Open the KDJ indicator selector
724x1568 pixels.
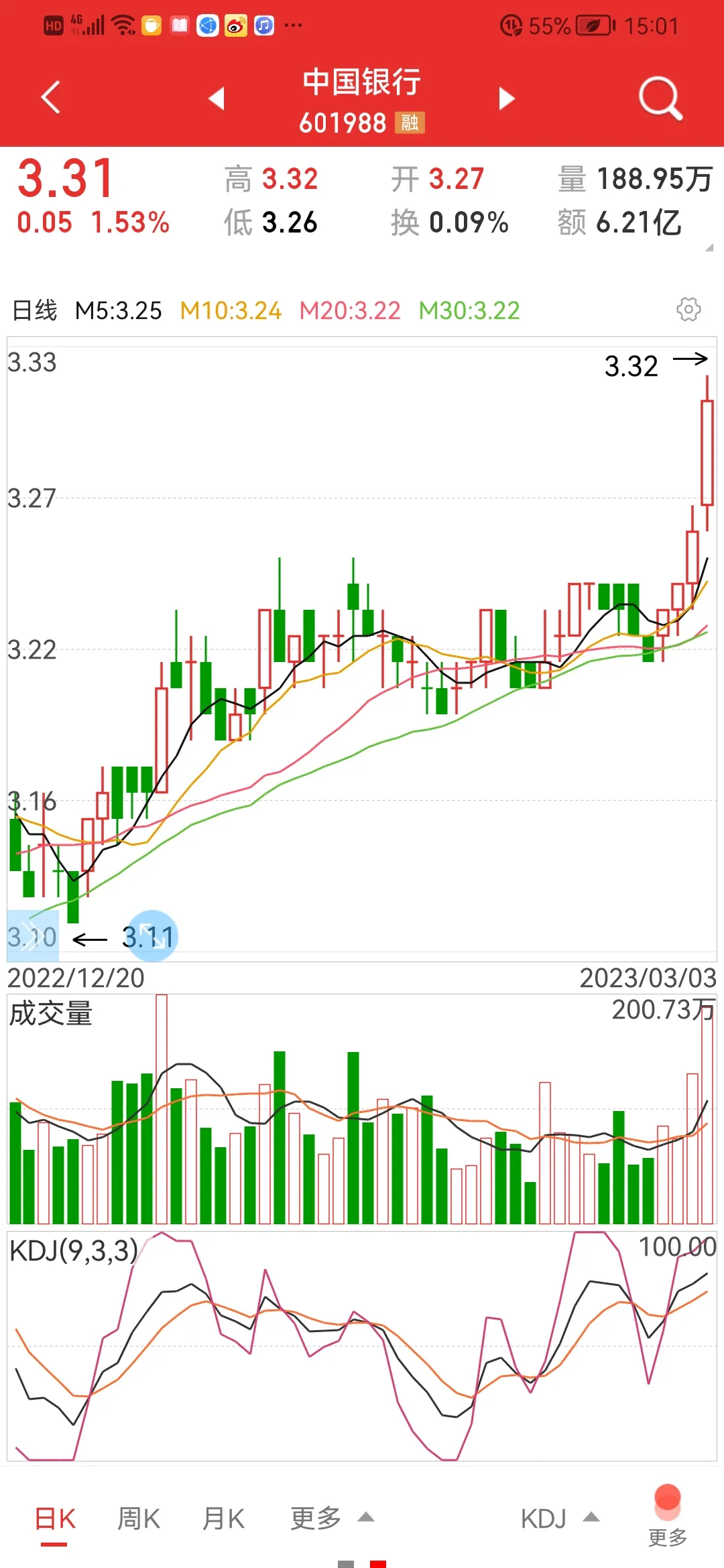[559, 1519]
